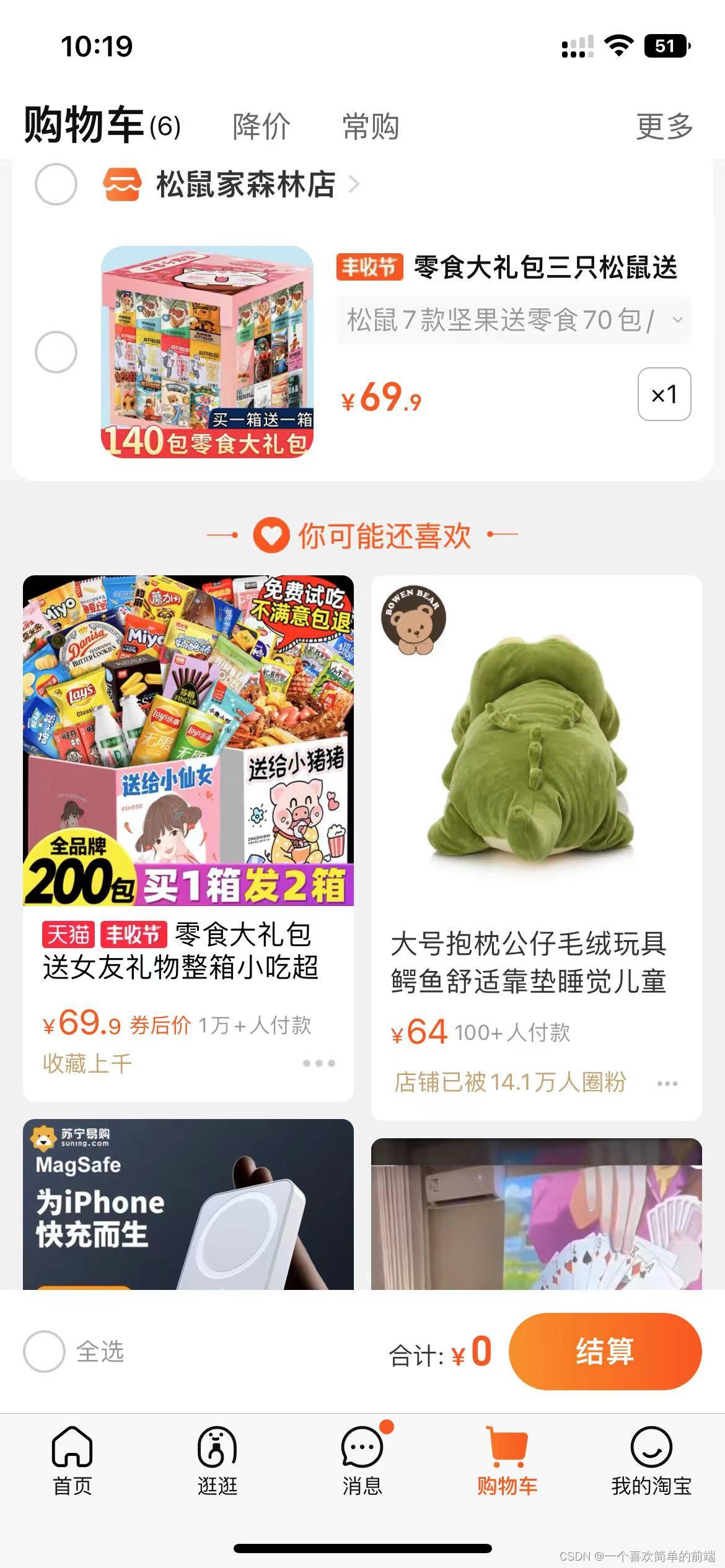
Task: Switch to the 常购 tab
Action: click(371, 126)
